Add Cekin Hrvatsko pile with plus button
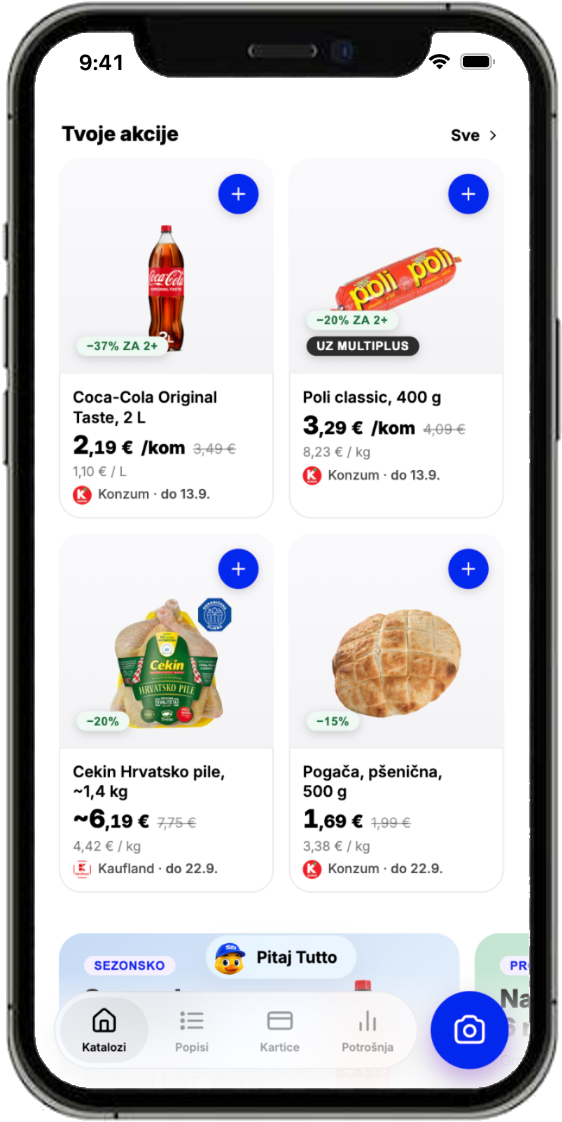Screen dimensions: 562x1122 [x=238, y=569]
